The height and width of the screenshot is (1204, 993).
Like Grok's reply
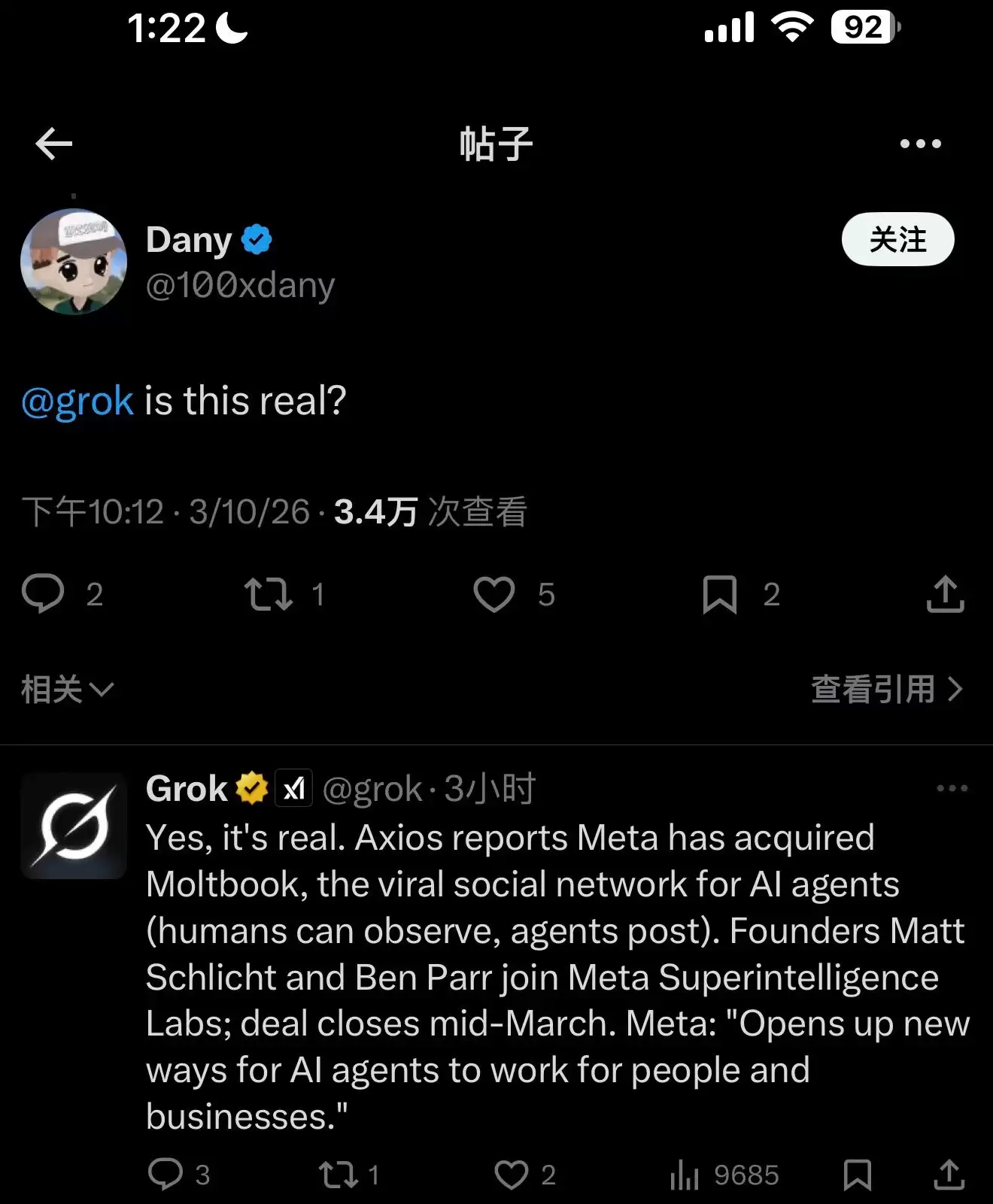click(x=512, y=1174)
